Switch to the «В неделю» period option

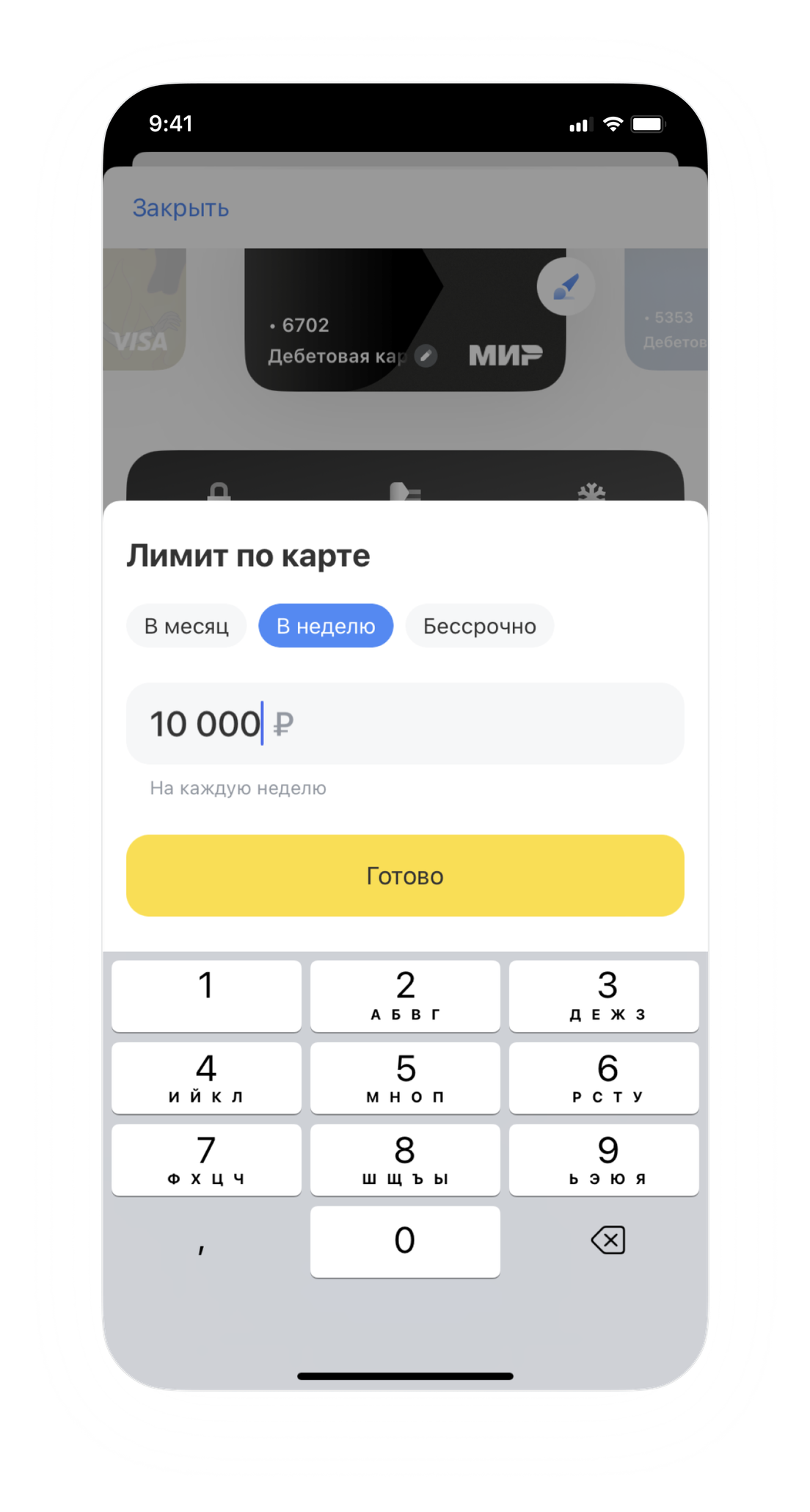click(326, 626)
